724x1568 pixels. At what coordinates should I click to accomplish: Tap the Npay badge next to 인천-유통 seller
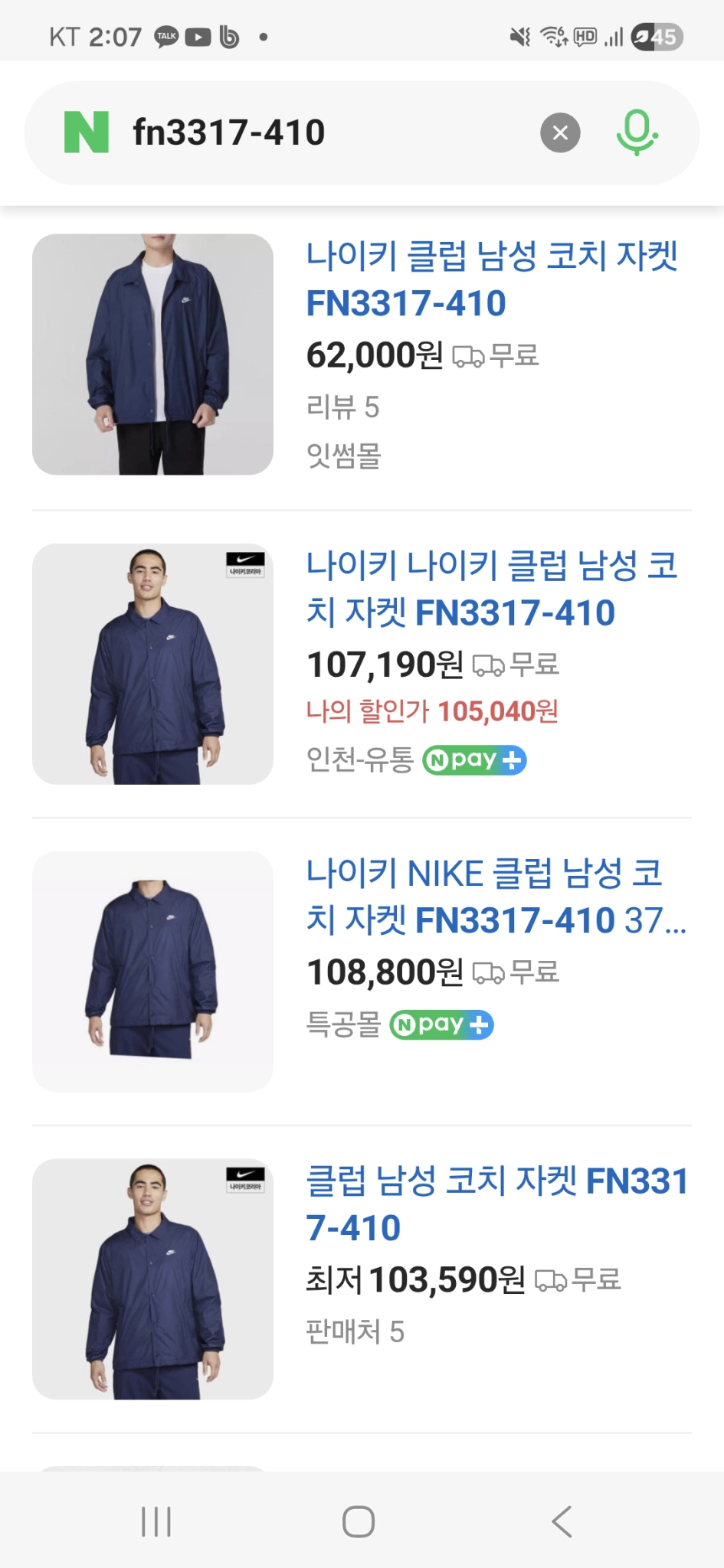click(473, 759)
